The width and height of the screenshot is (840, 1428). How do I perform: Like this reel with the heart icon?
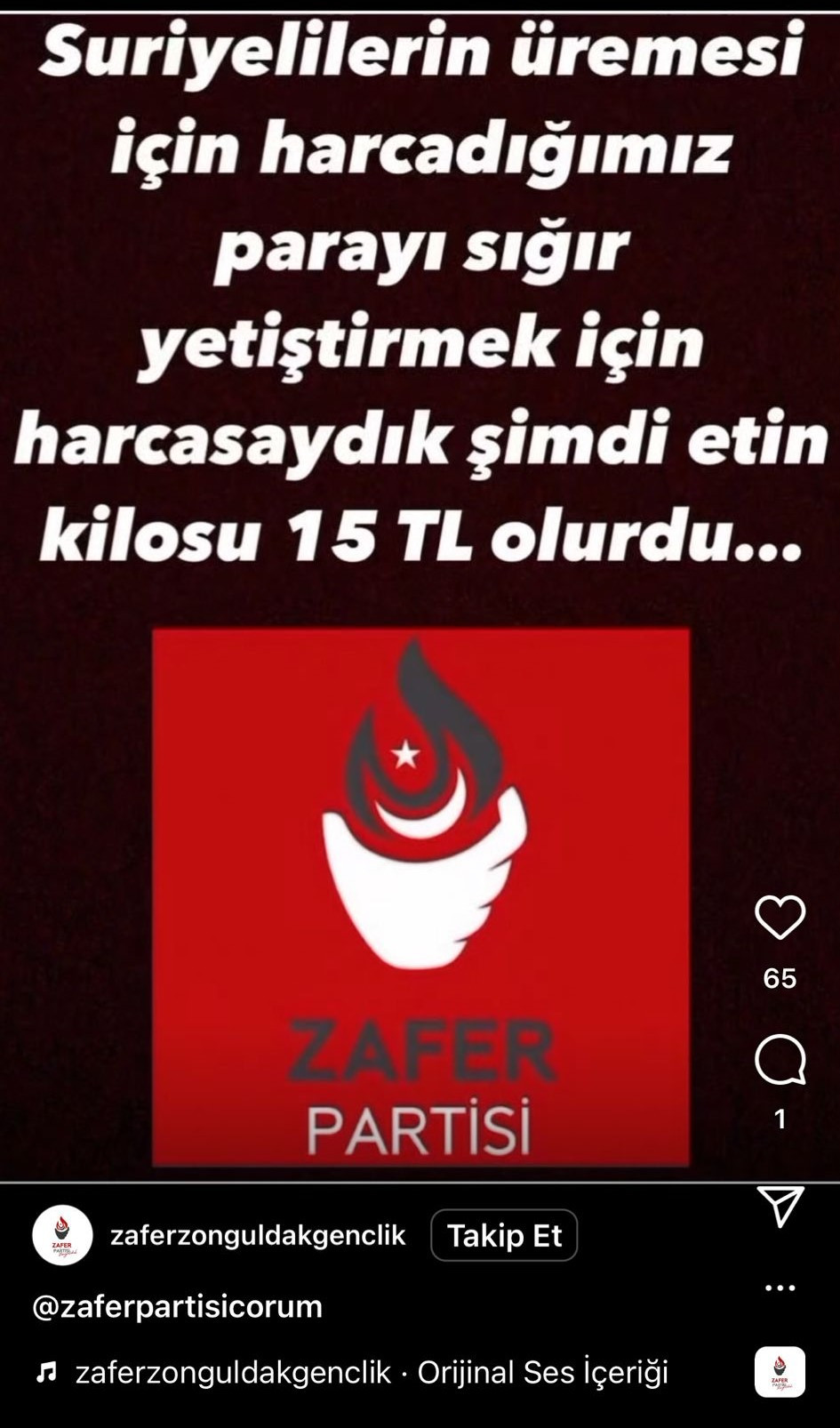(x=780, y=918)
